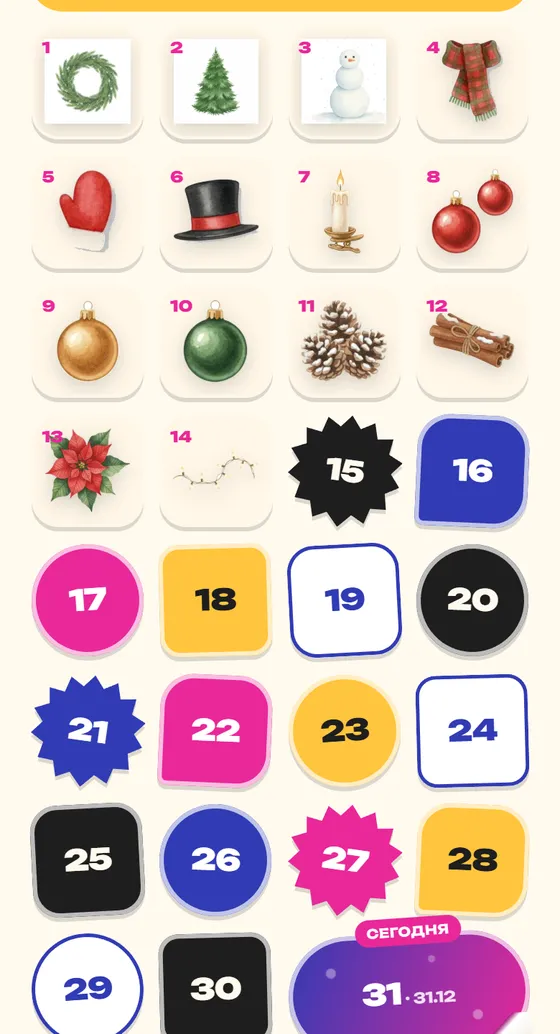Open day 1 wreath card
Screen dimensions: 560x1034
87,84
